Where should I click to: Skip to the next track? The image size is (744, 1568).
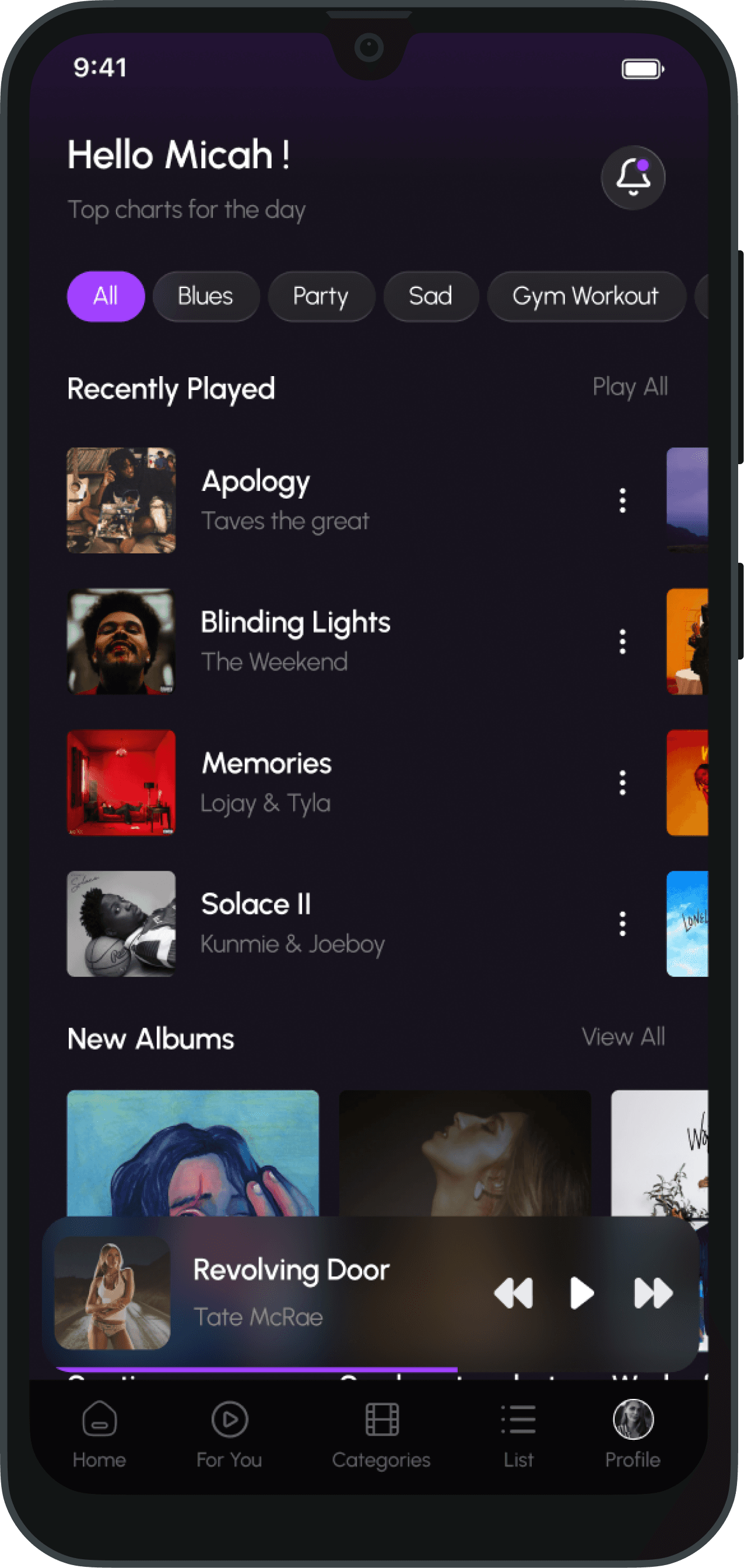click(652, 1293)
